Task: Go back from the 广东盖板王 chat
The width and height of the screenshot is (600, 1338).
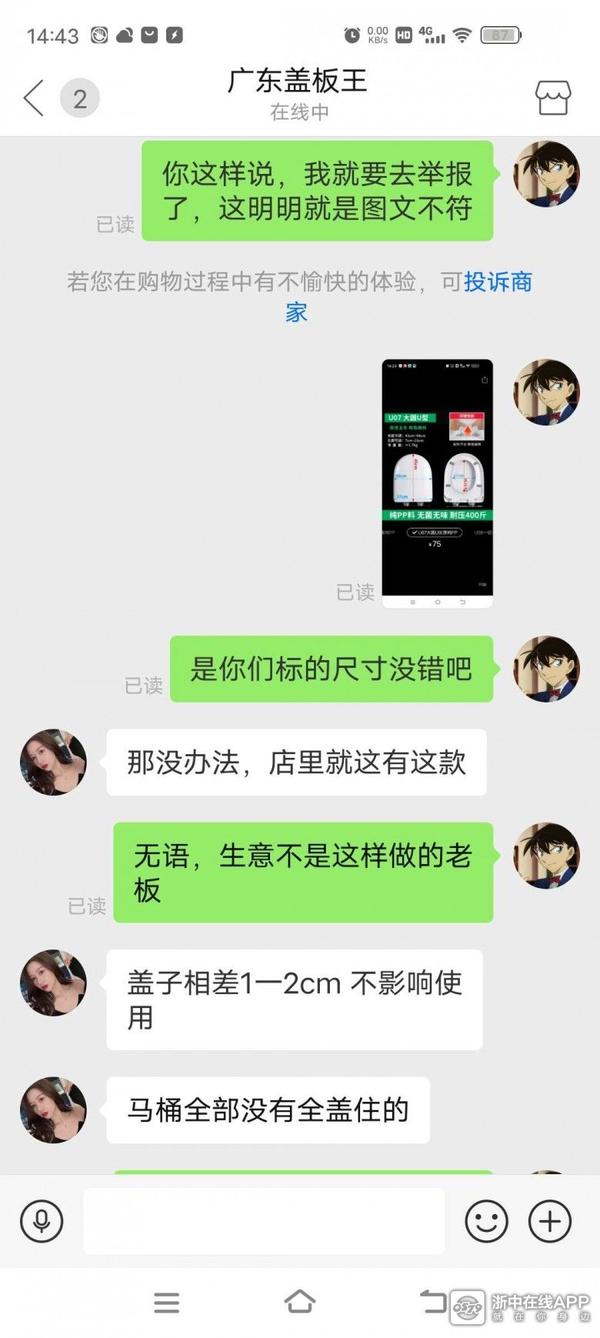Action: click(x=34, y=98)
